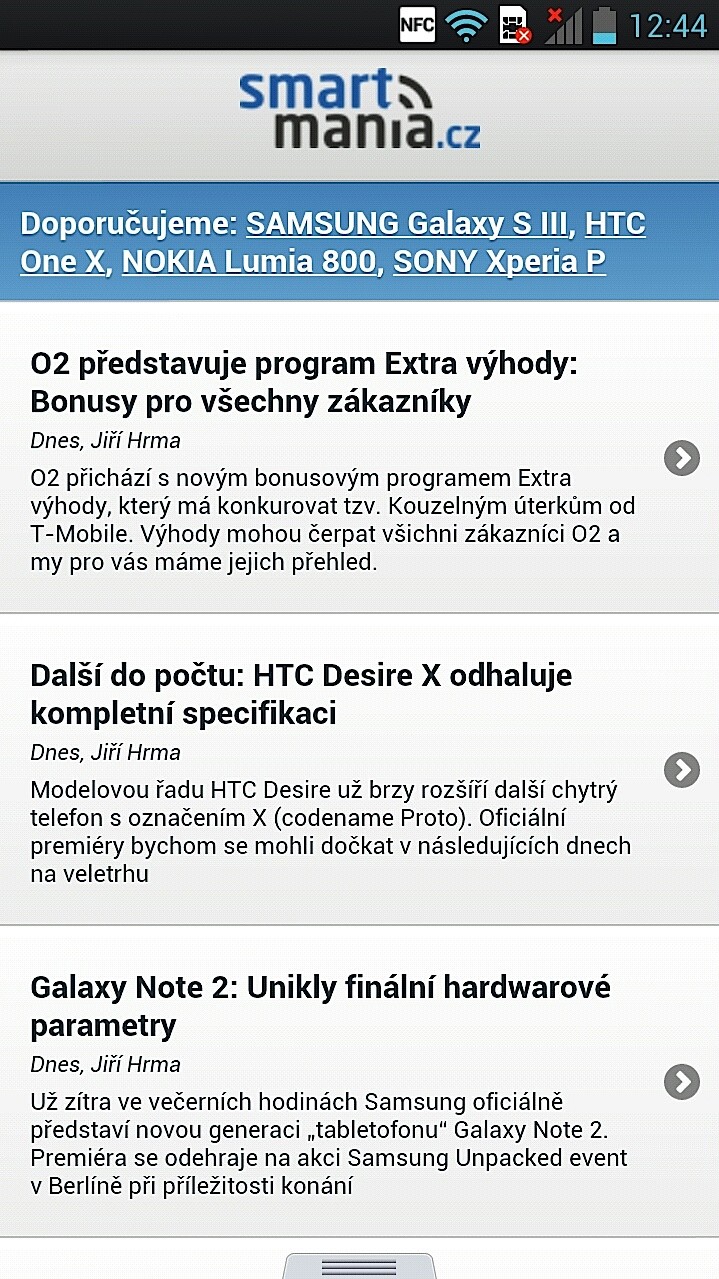
Task: Open the HTC One X link
Action: (615, 223)
